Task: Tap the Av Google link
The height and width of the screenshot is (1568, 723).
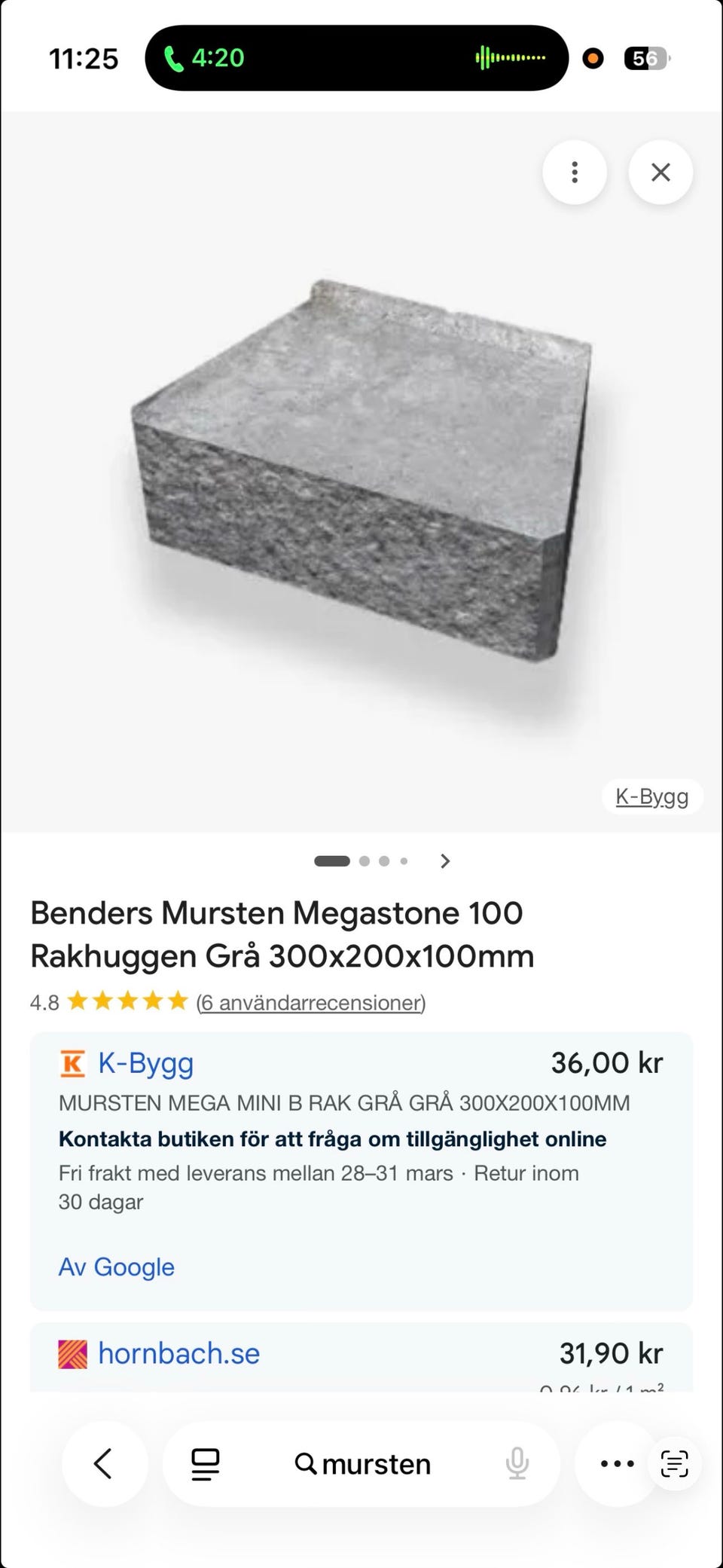Action: click(115, 1267)
